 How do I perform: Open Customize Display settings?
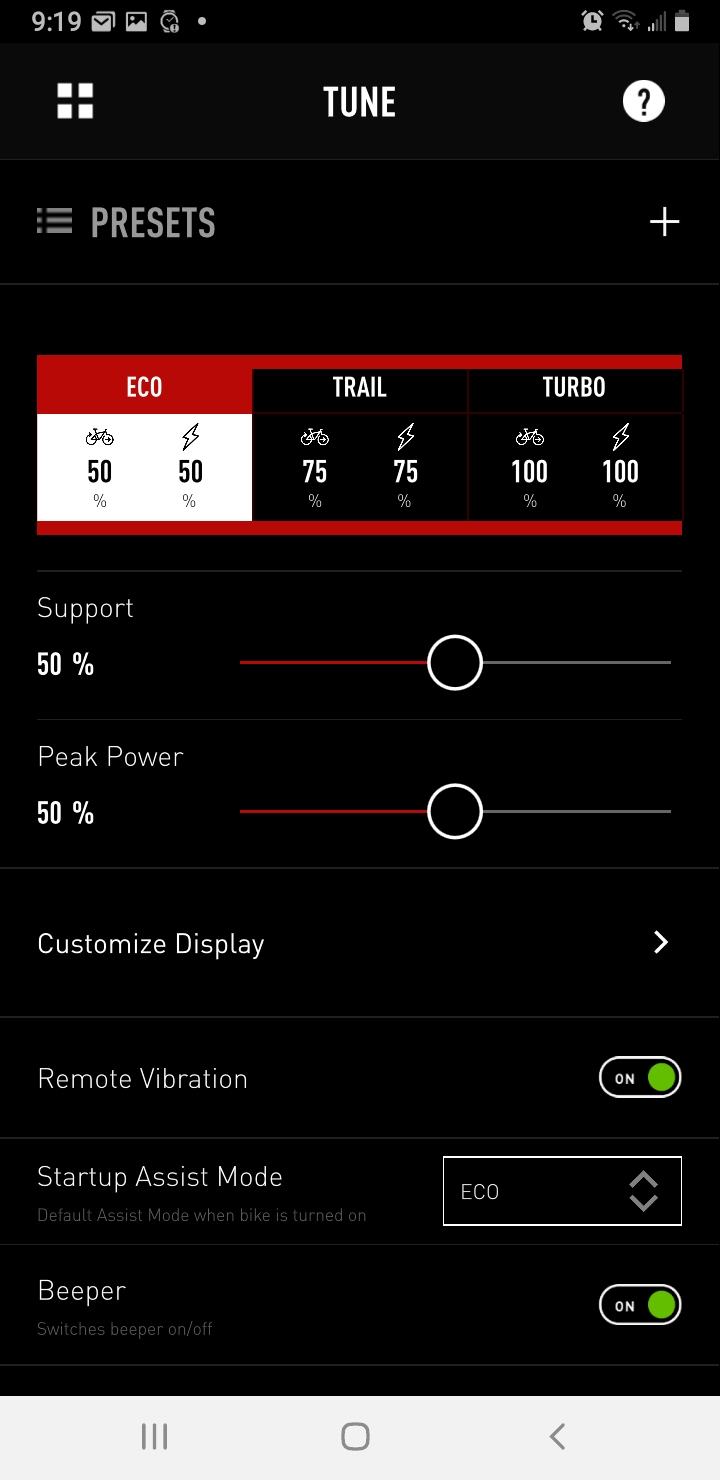(x=359, y=943)
